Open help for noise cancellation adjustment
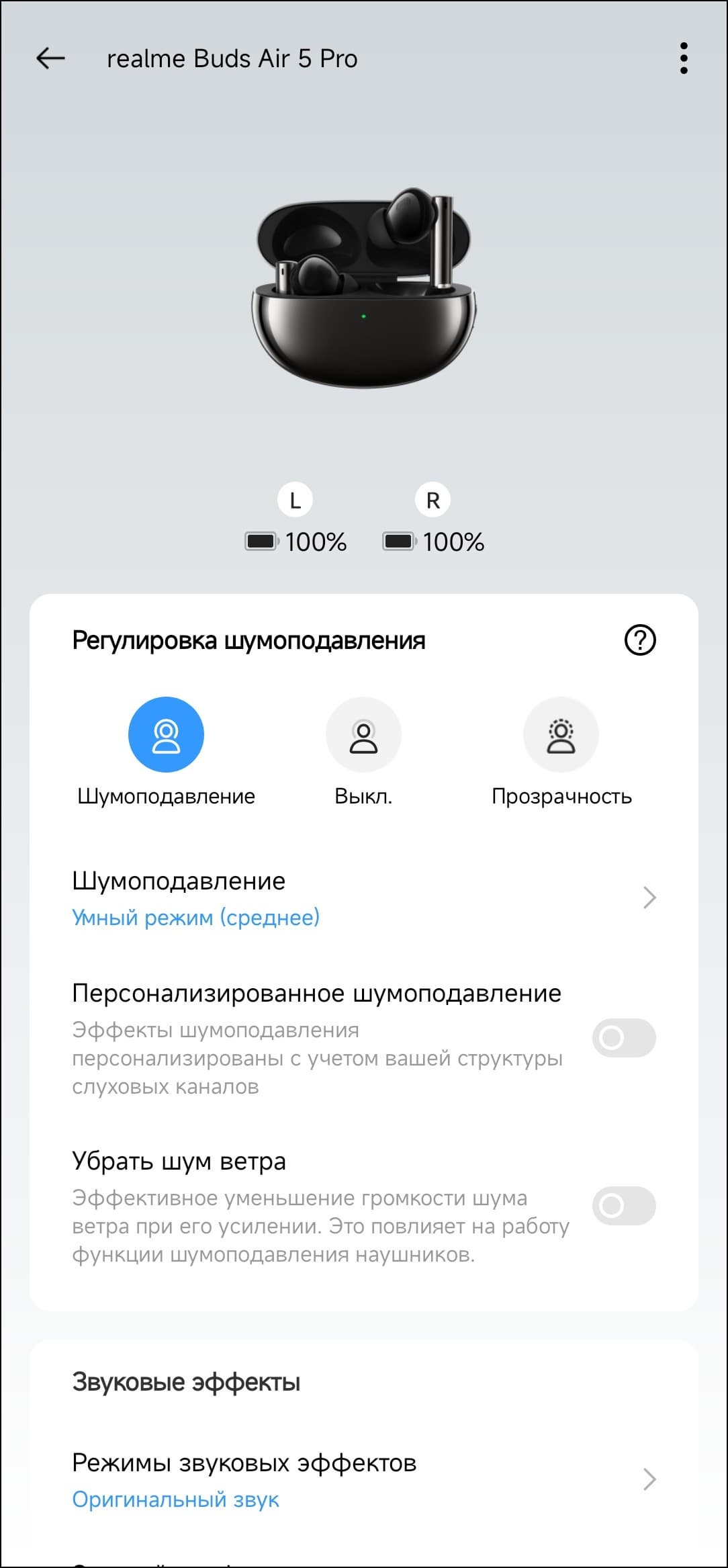The image size is (728, 1568). pyautogui.click(x=639, y=640)
